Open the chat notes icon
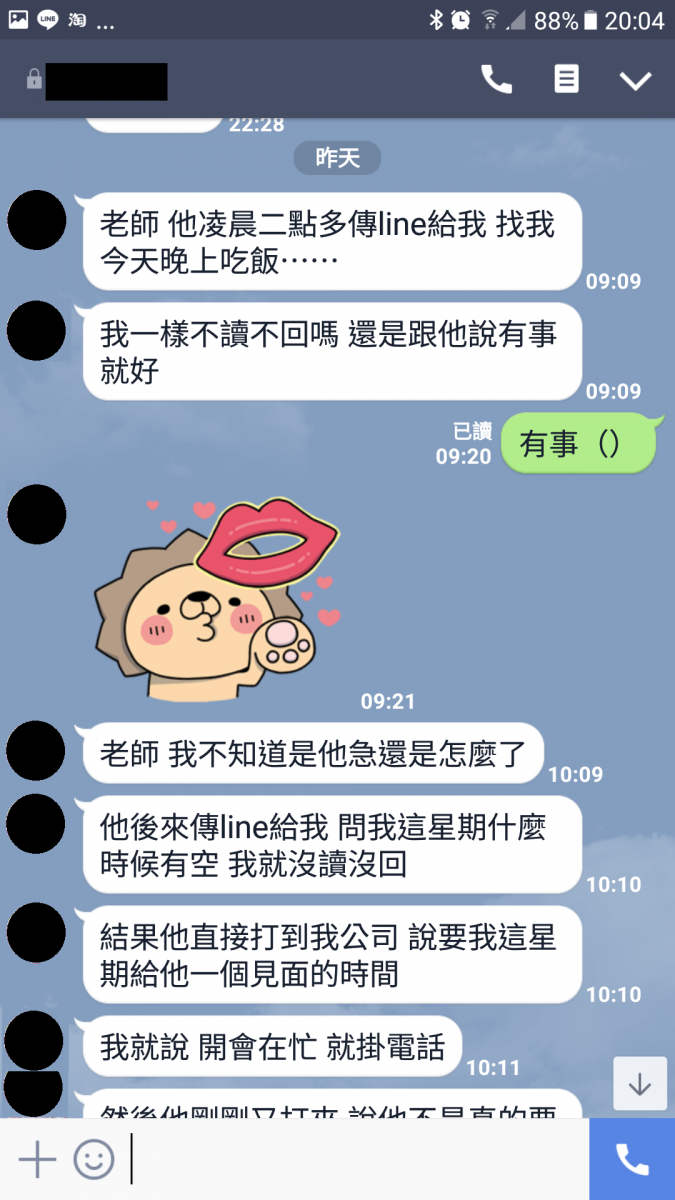The height and width of the screenshot is (1200, 675). click(567, 80)
